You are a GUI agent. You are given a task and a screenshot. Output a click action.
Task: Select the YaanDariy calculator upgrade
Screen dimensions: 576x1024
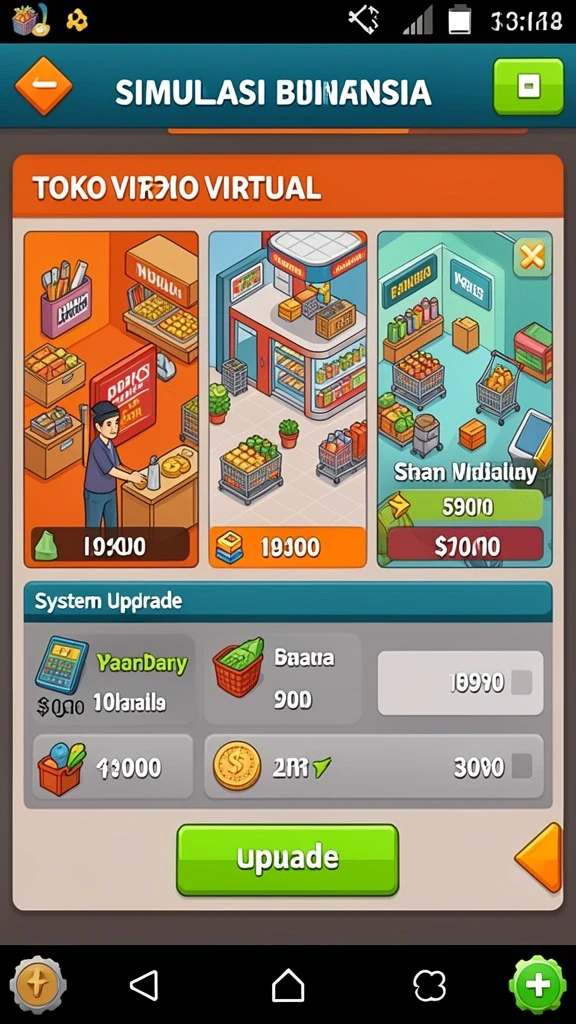pos(112,679)
